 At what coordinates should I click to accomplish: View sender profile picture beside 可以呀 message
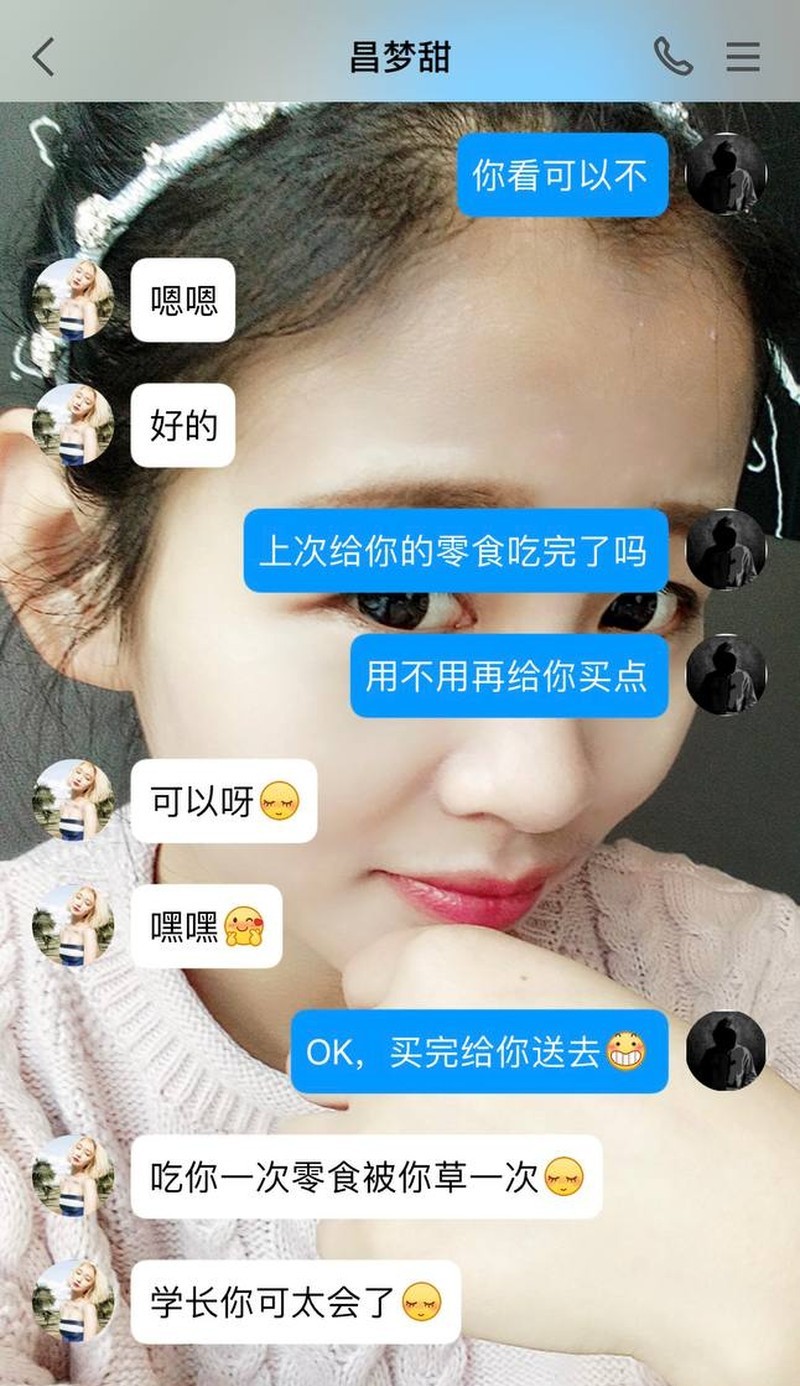(73, 800)
